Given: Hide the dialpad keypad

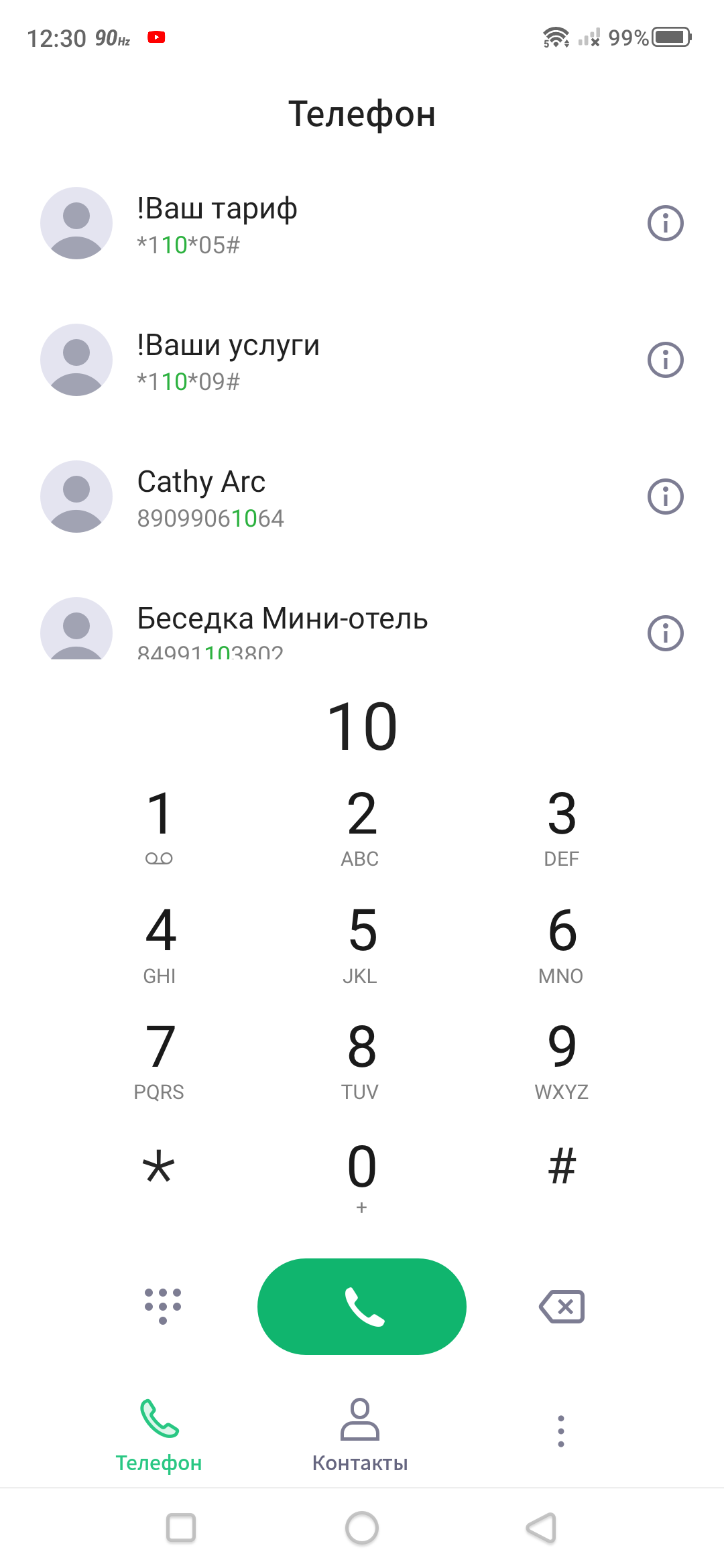Looking at the screenshot, I should point(162,1306).
